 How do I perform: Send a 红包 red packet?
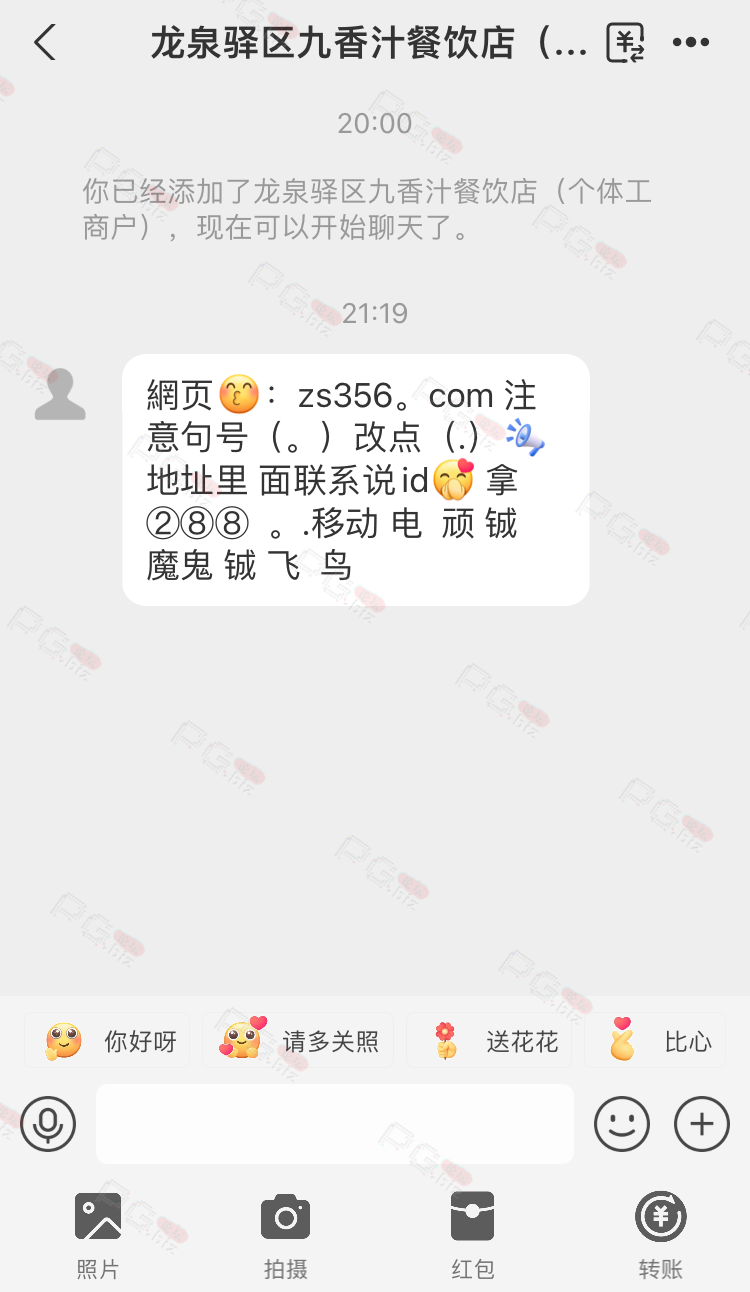pyautogui.click(x=473, y=1236)
